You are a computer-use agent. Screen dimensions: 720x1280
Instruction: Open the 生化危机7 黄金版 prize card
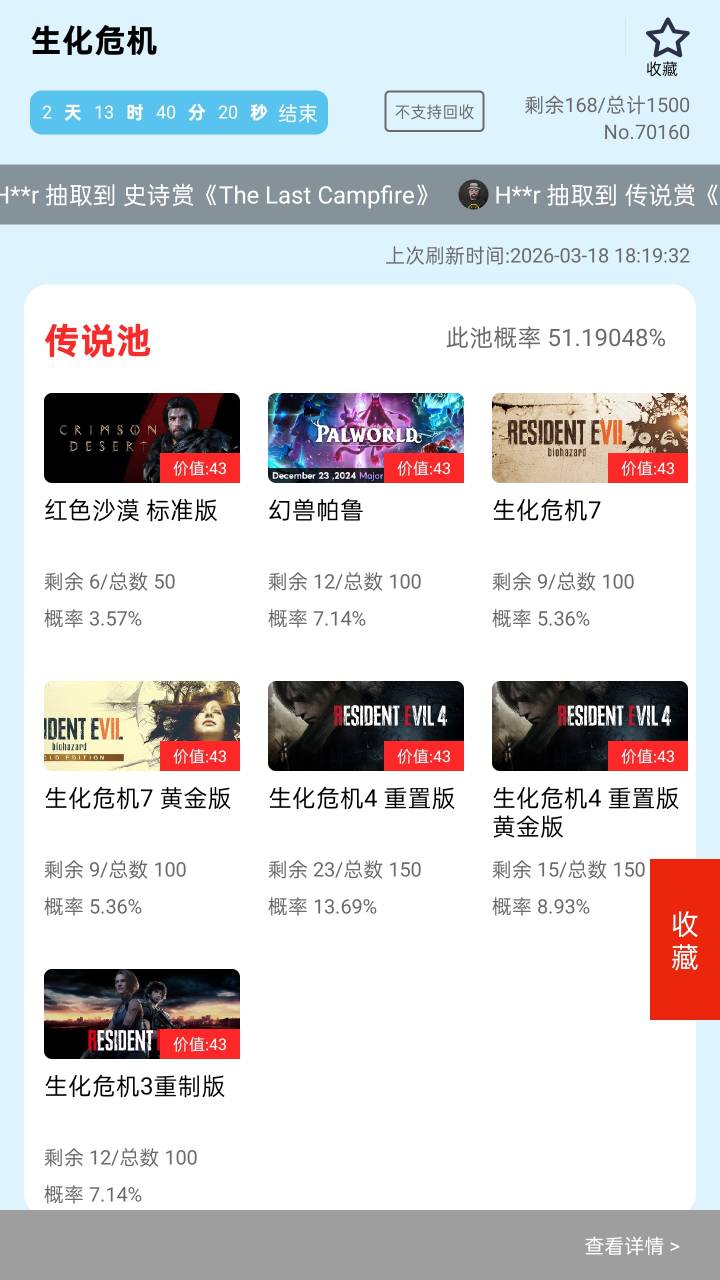coord(142,727)
